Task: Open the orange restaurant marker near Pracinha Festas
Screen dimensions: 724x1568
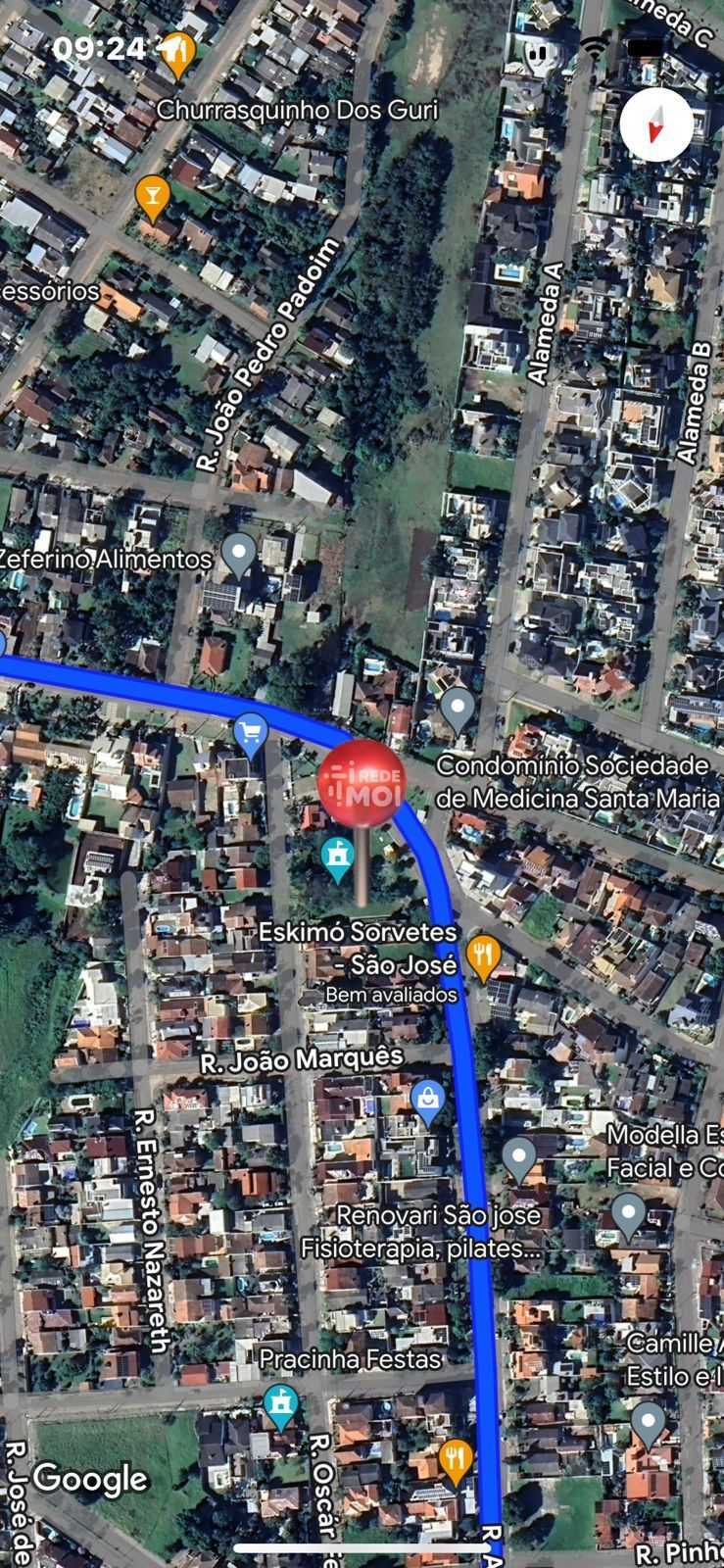Action: click(x=455, y=1460)
